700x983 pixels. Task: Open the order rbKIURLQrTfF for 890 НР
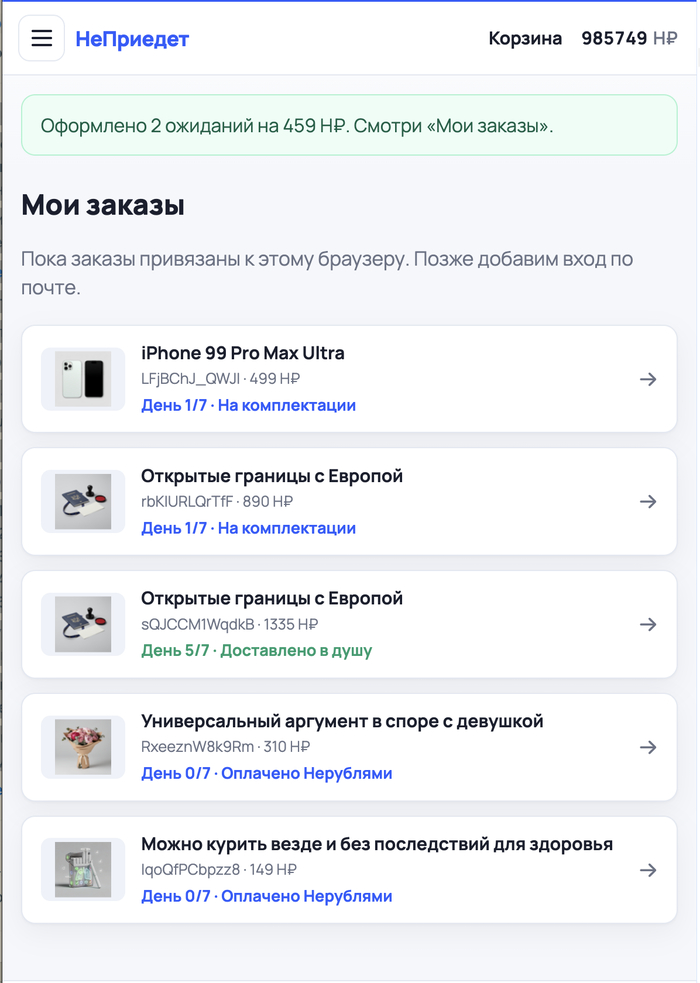[349, 502]
